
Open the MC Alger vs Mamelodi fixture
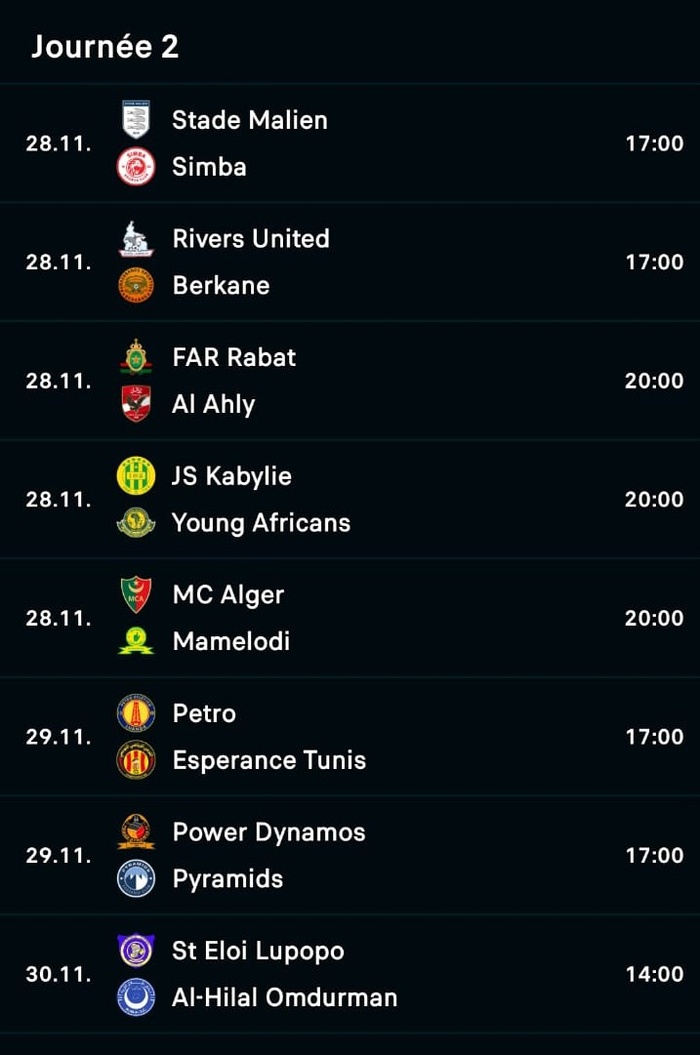click(350, 618)
